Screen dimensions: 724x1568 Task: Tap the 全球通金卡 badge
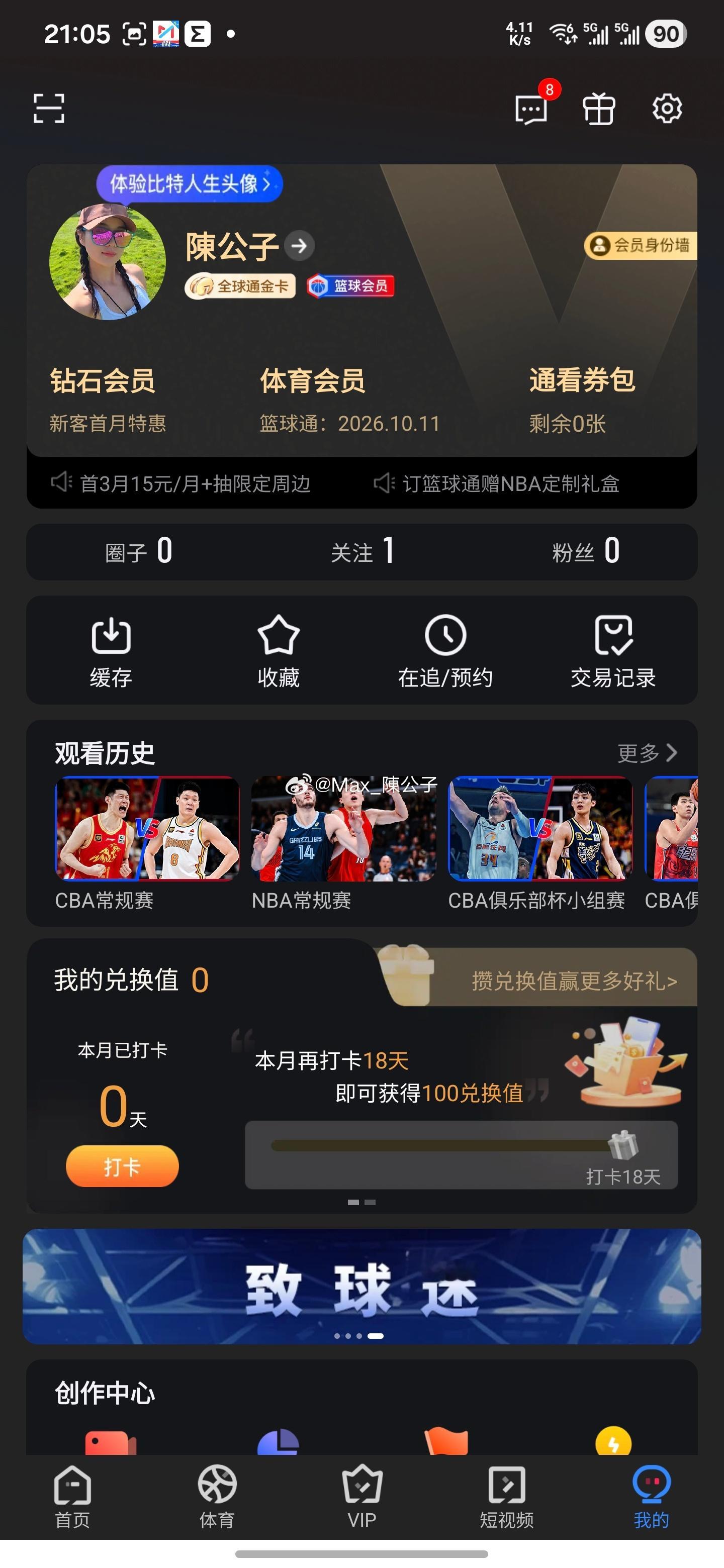pos(240,286)
